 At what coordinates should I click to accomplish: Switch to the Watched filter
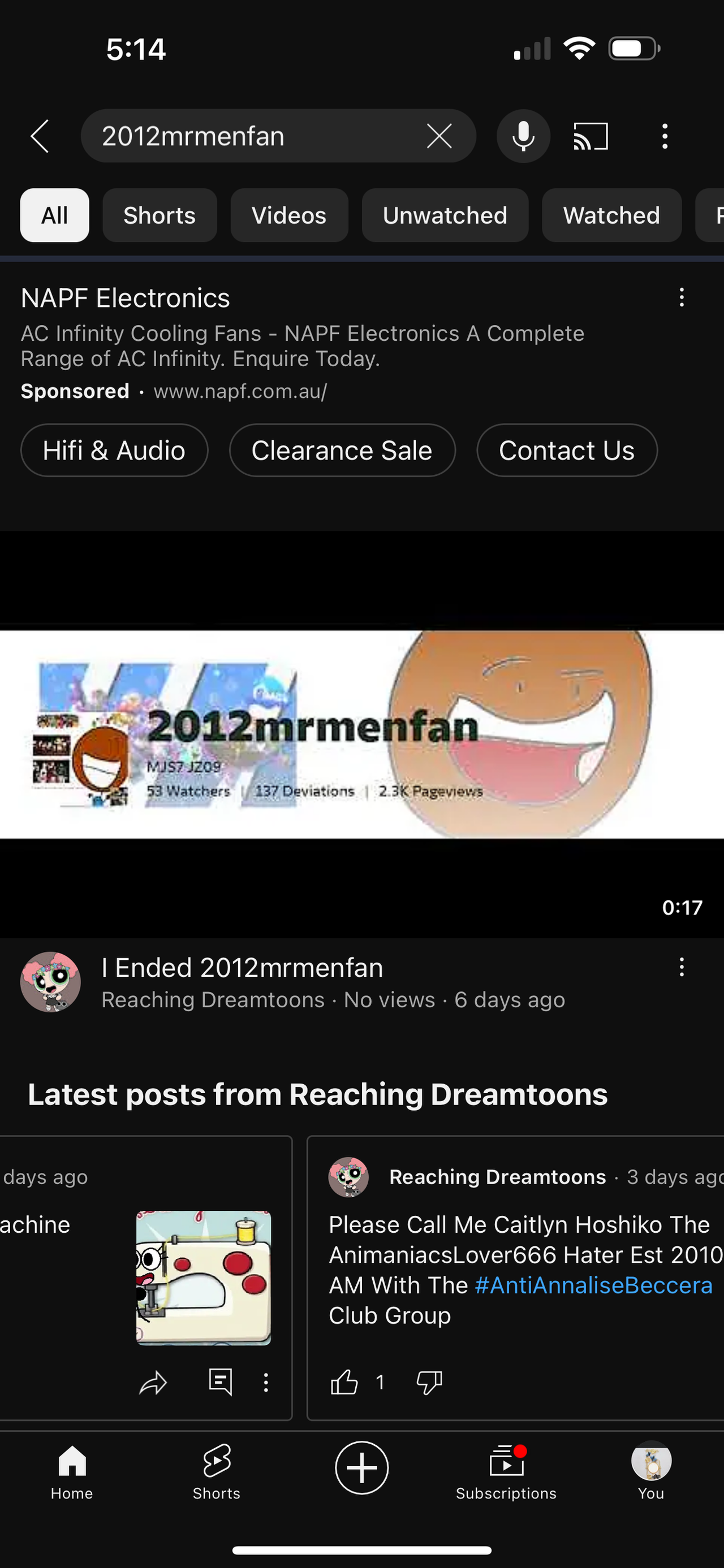pos(611,215)
